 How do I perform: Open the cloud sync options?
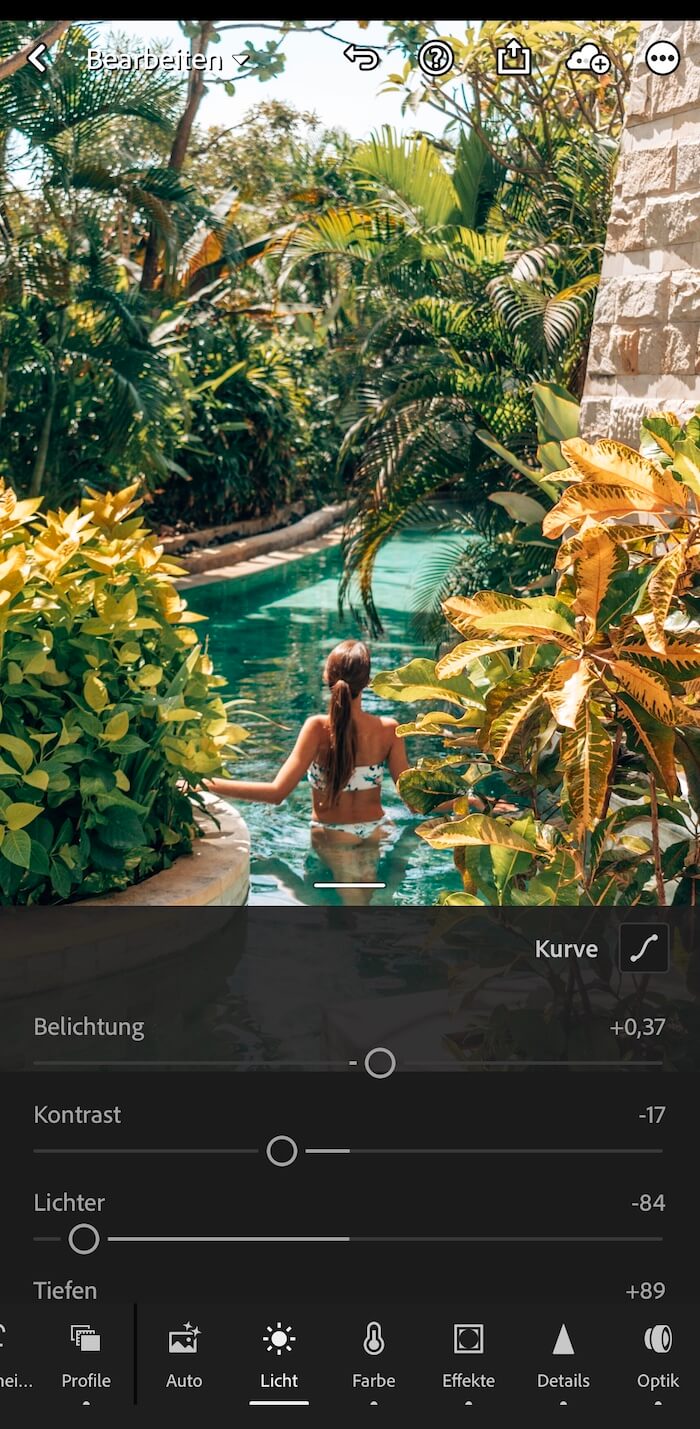(588, 58)
